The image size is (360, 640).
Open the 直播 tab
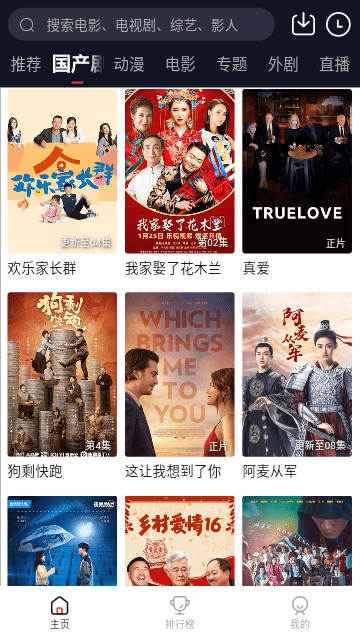335,64
